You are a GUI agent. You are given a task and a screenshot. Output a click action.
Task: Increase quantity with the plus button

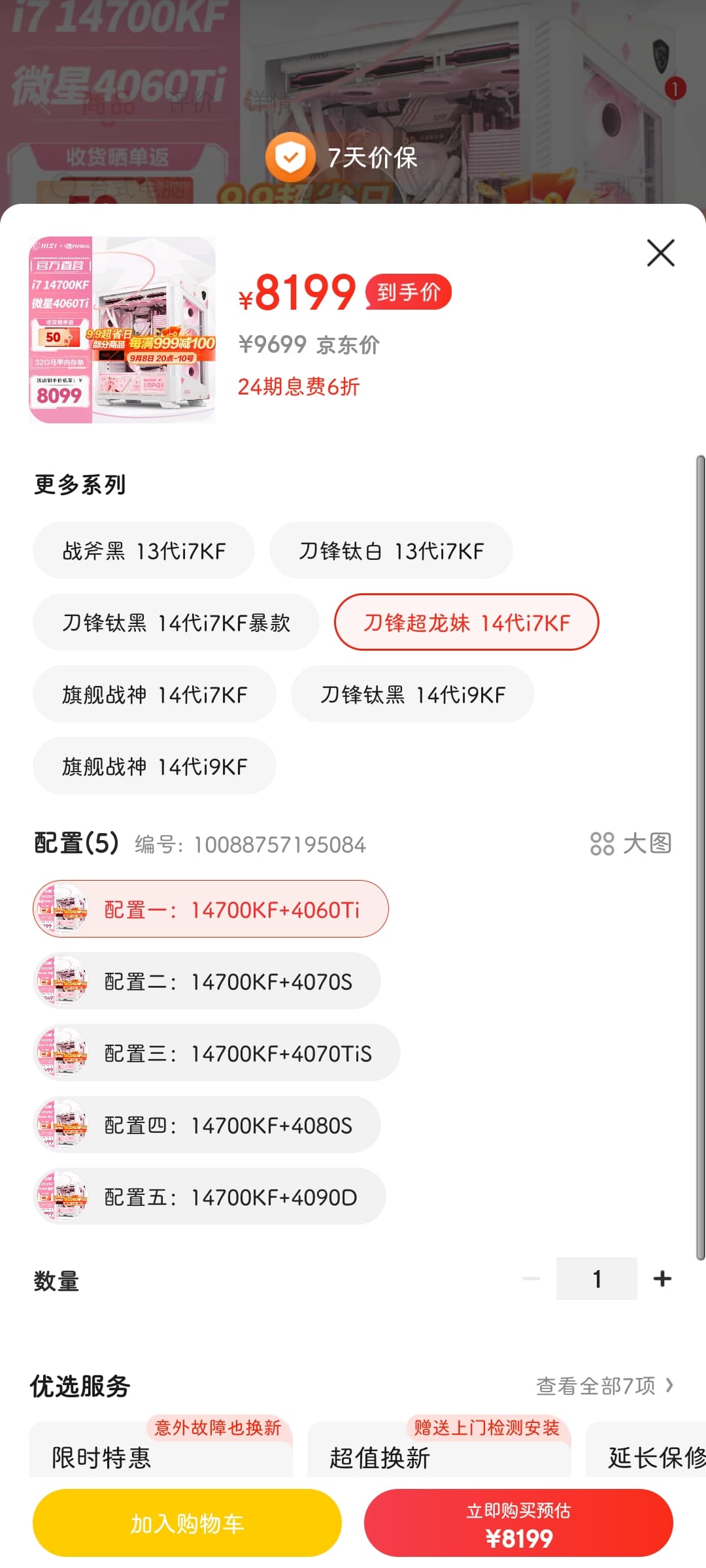coord(662,1279)
